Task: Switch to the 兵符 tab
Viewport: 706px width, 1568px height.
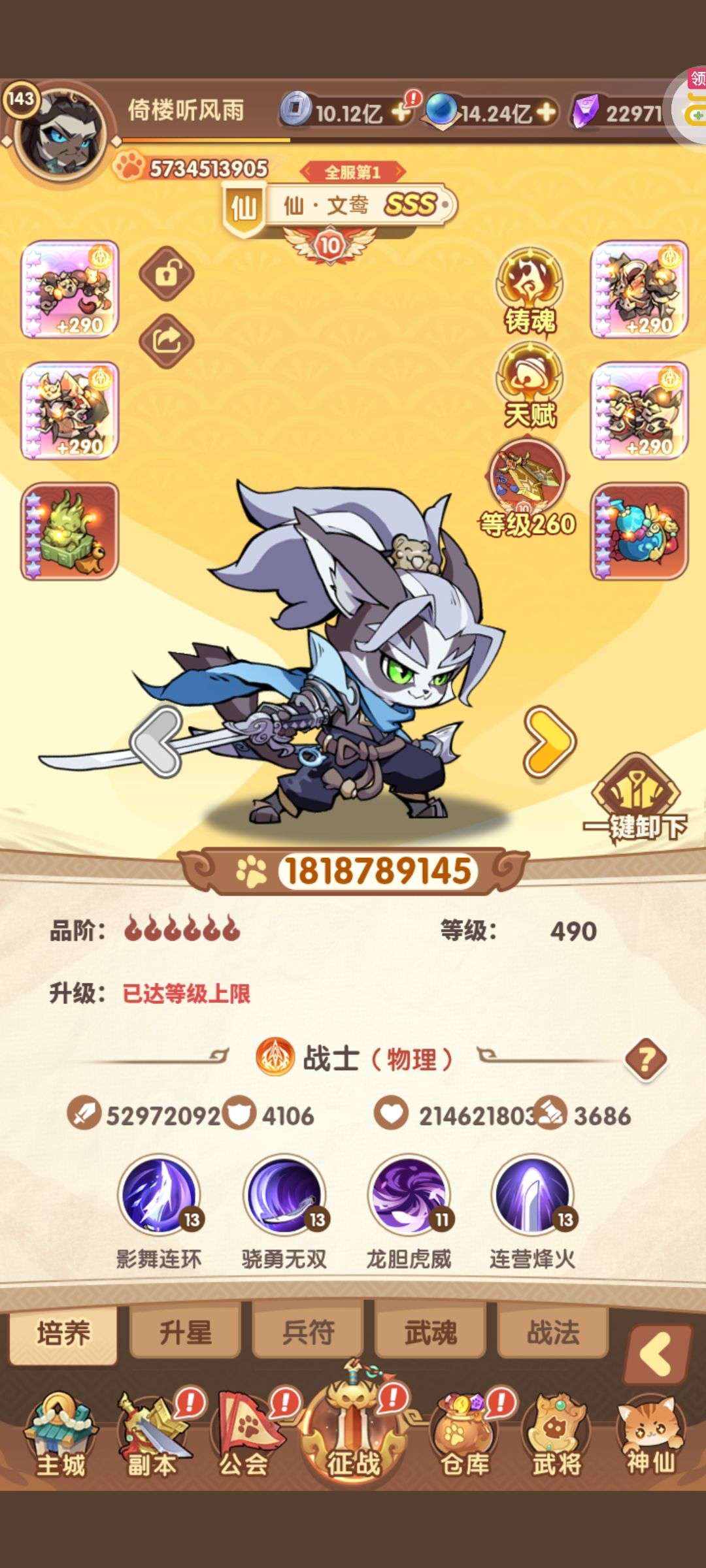Action: pos(308,1331)
